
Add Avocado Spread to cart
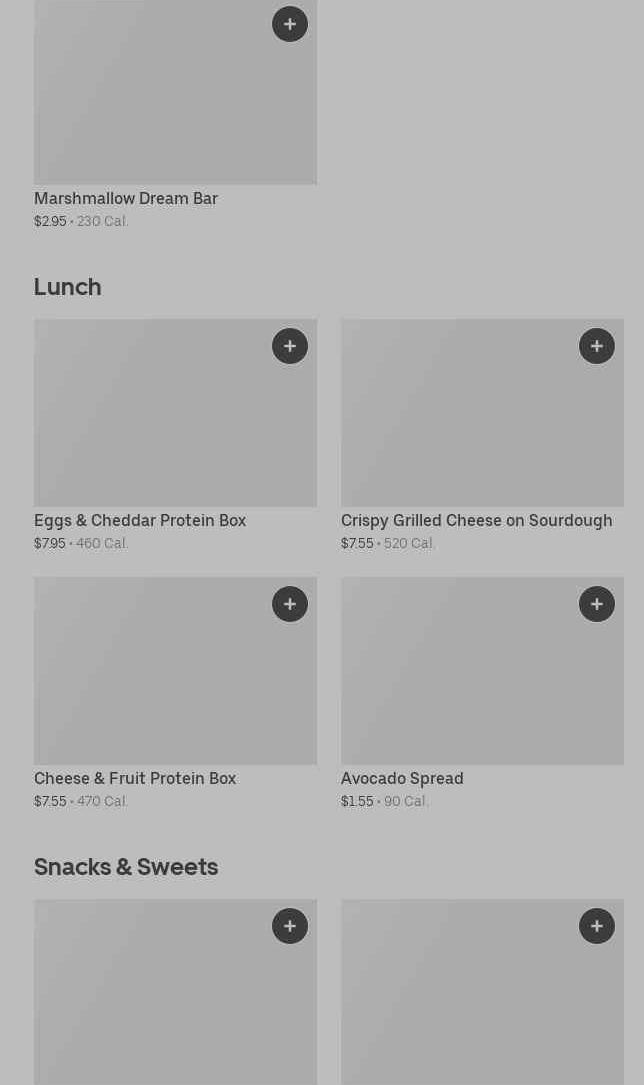coord(597,604)
